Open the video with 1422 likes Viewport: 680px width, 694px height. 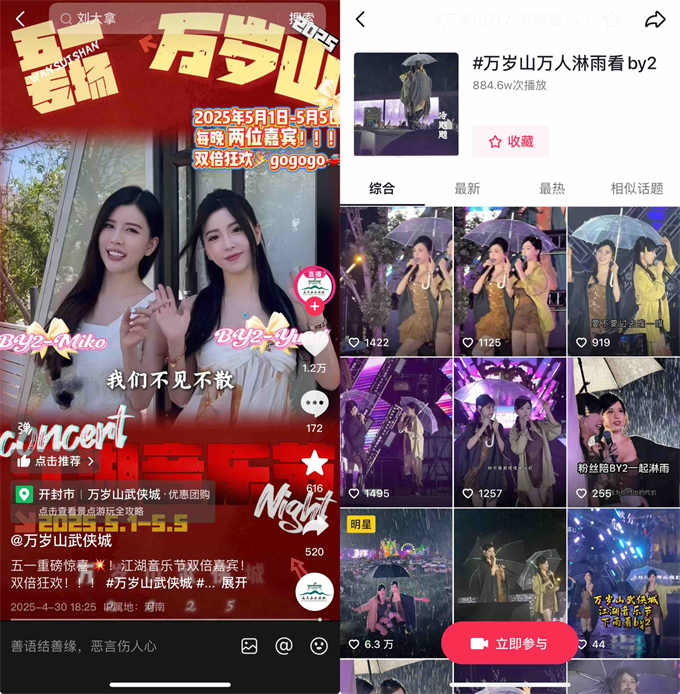(395, 282)
